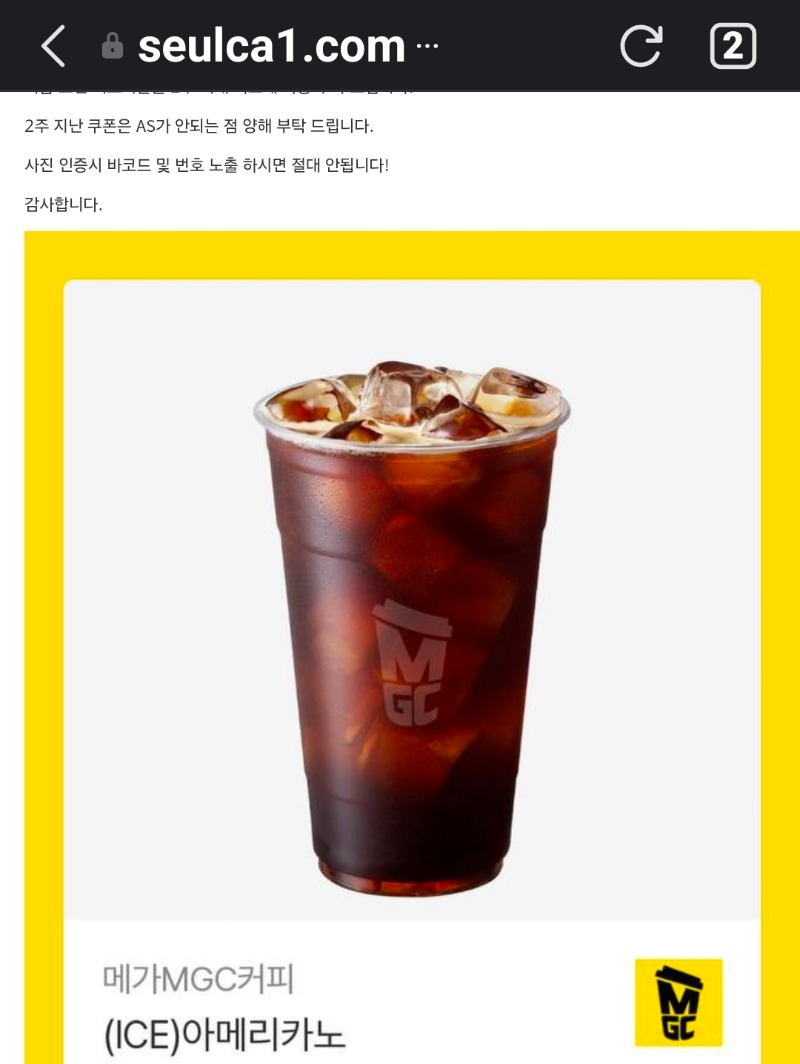
Task: Tap the seulca1.com address bar
Action: [272, 46]
